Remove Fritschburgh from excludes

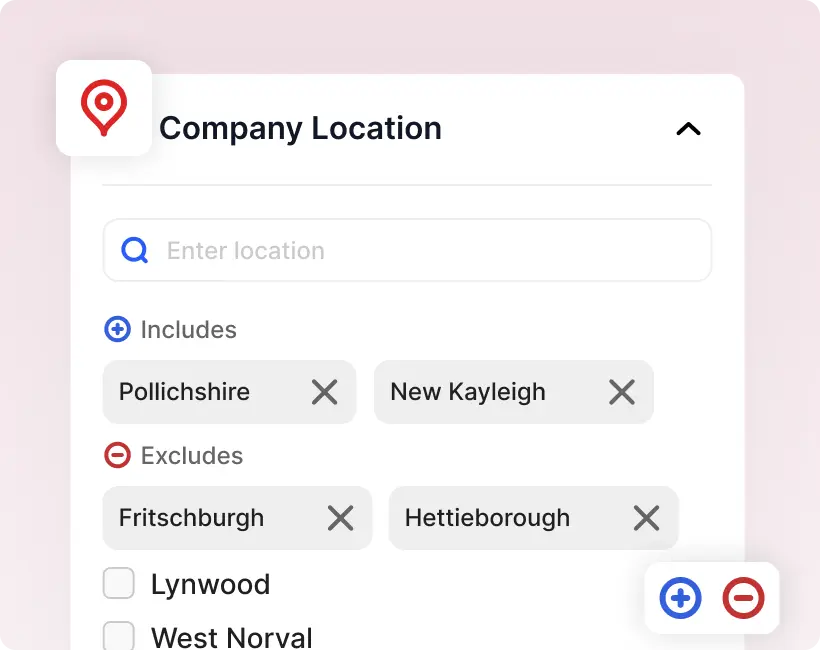pos(341,518)
